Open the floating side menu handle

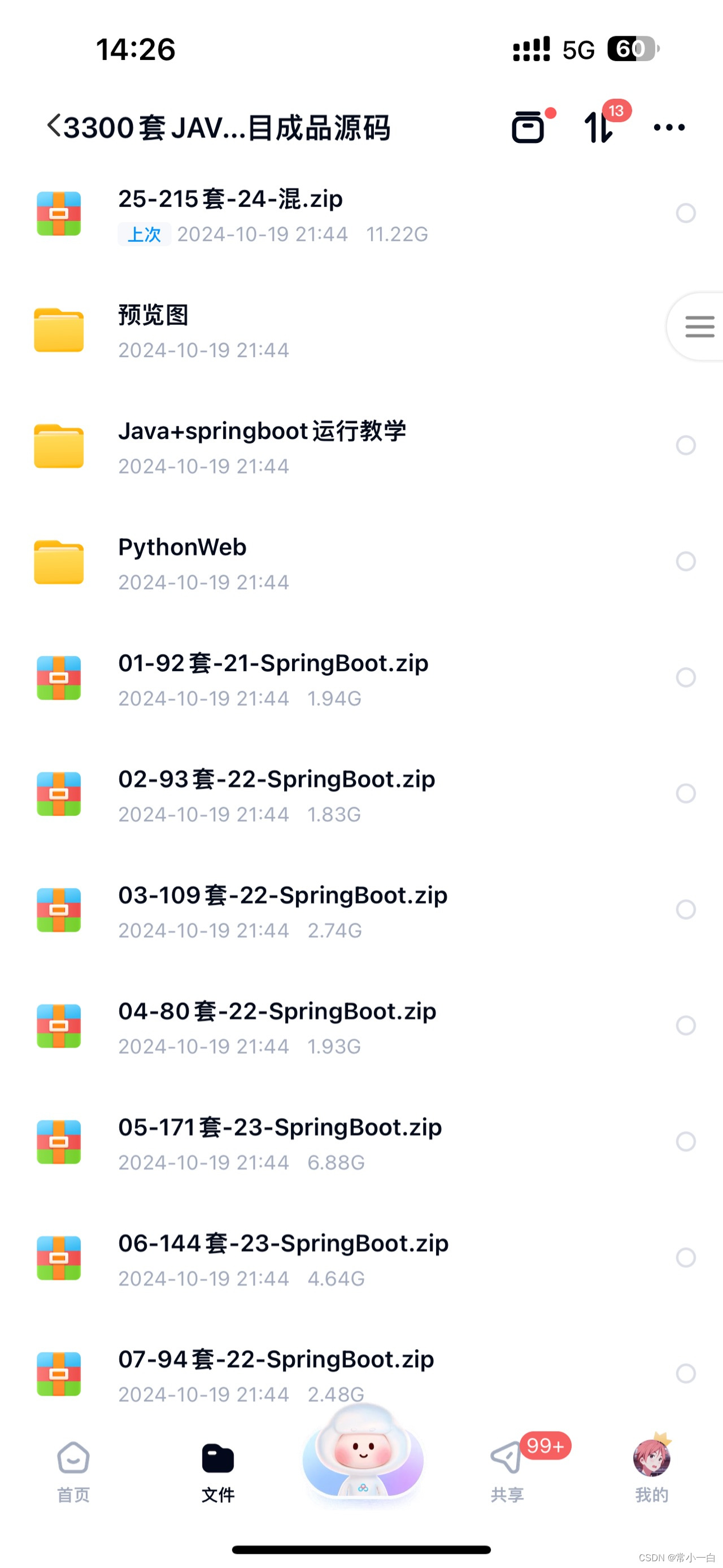[x=699, y=327]
